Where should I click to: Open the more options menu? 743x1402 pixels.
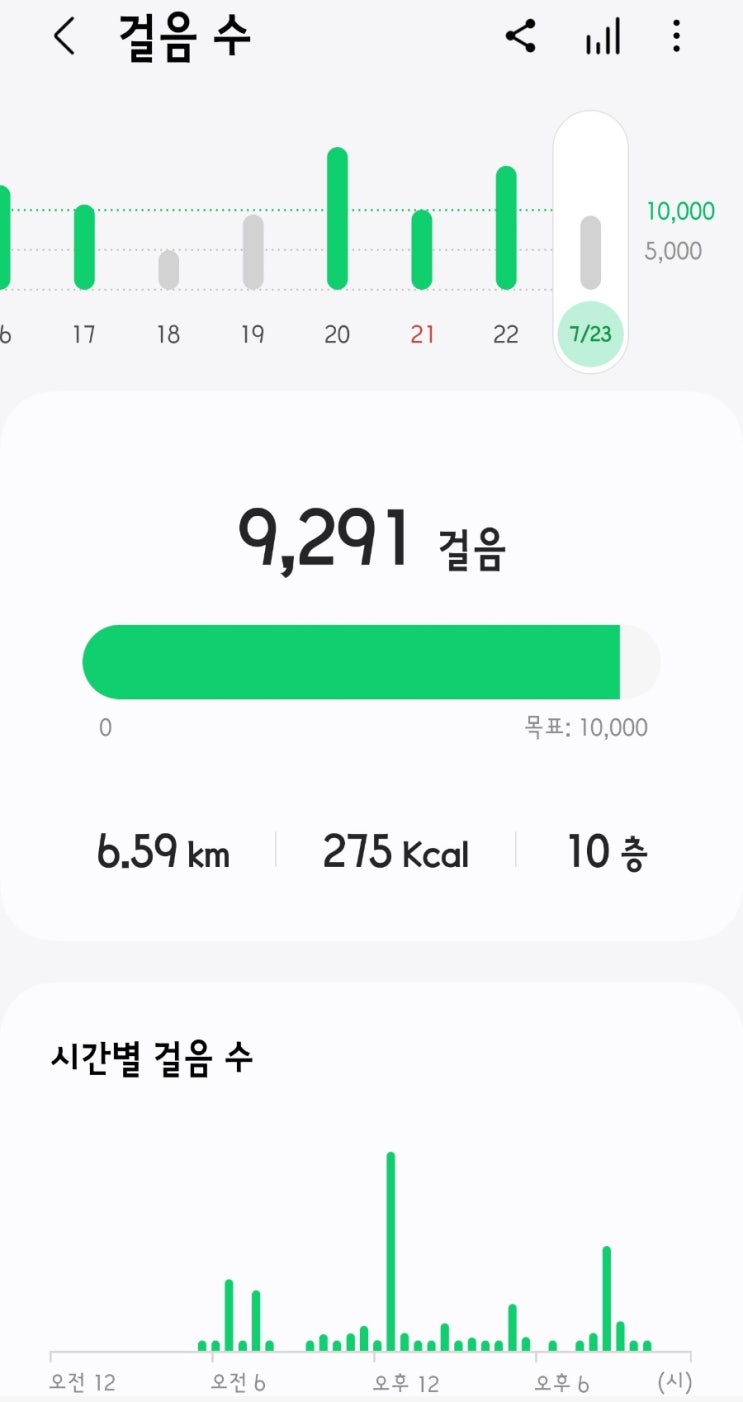point(677,38)
